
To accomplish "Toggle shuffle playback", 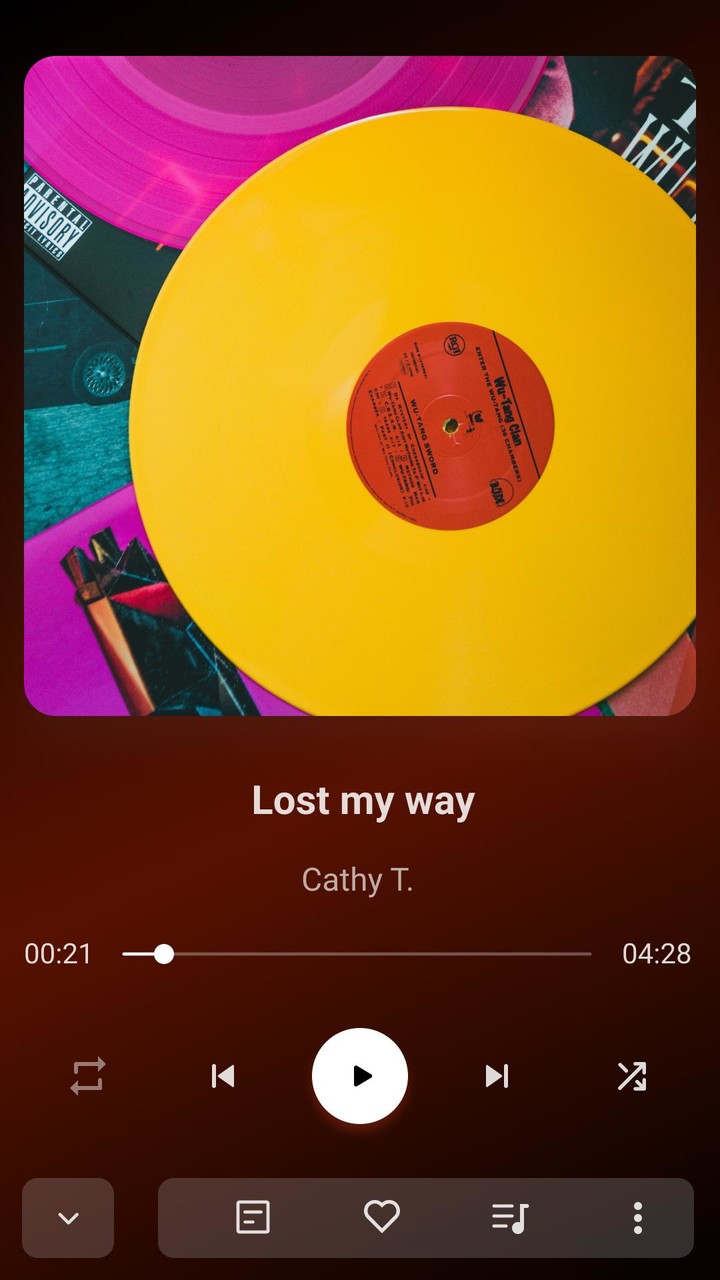I will click(x=631, y=1076).
